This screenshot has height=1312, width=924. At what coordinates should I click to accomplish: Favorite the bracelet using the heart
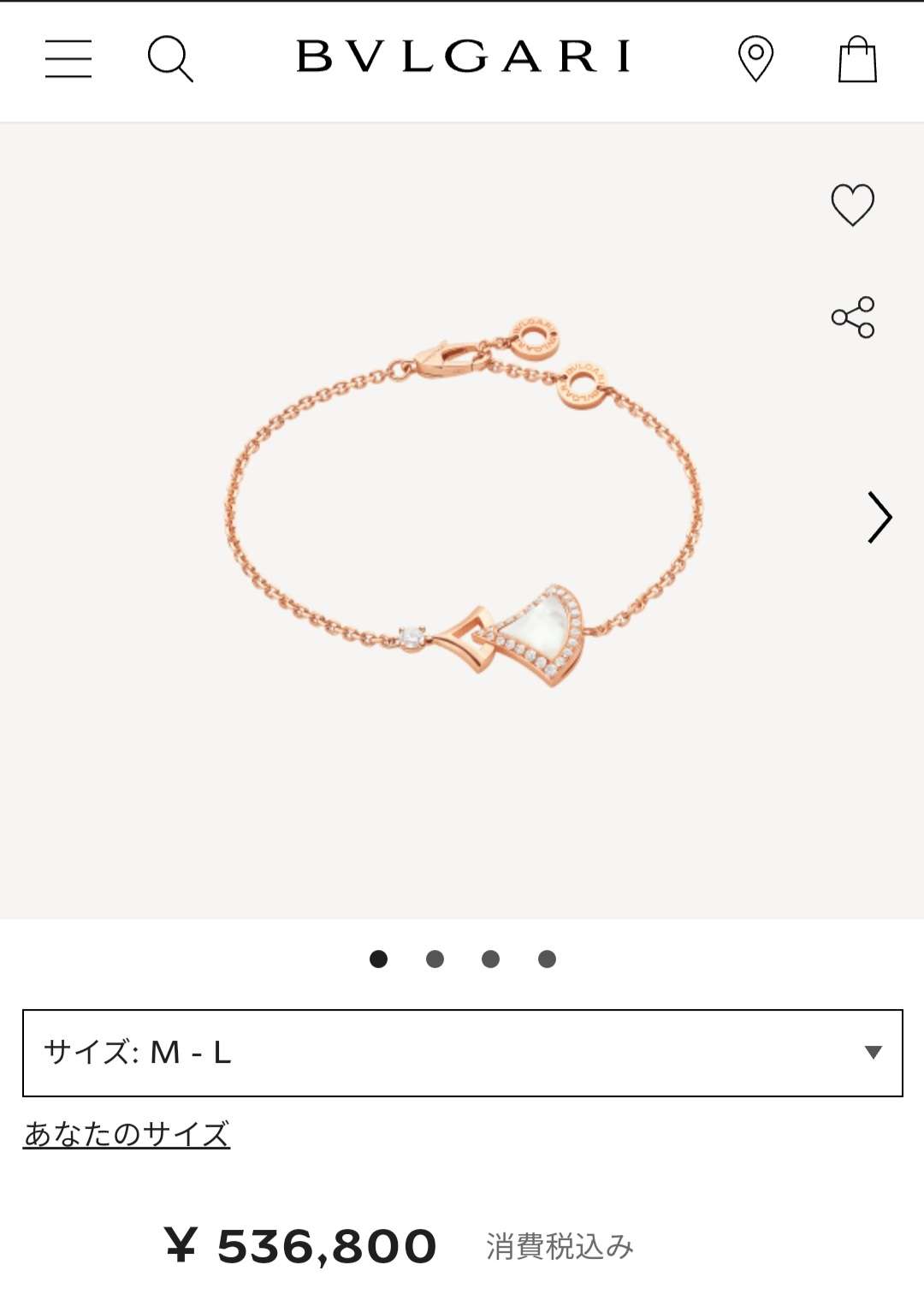[x=853, y=205]
